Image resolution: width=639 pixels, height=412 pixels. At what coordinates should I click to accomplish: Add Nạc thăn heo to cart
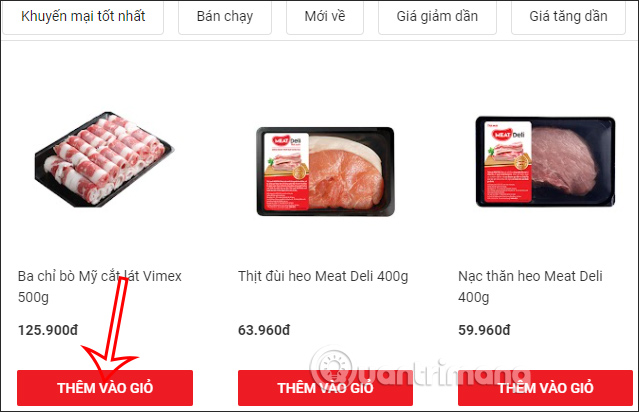[545, 388]
